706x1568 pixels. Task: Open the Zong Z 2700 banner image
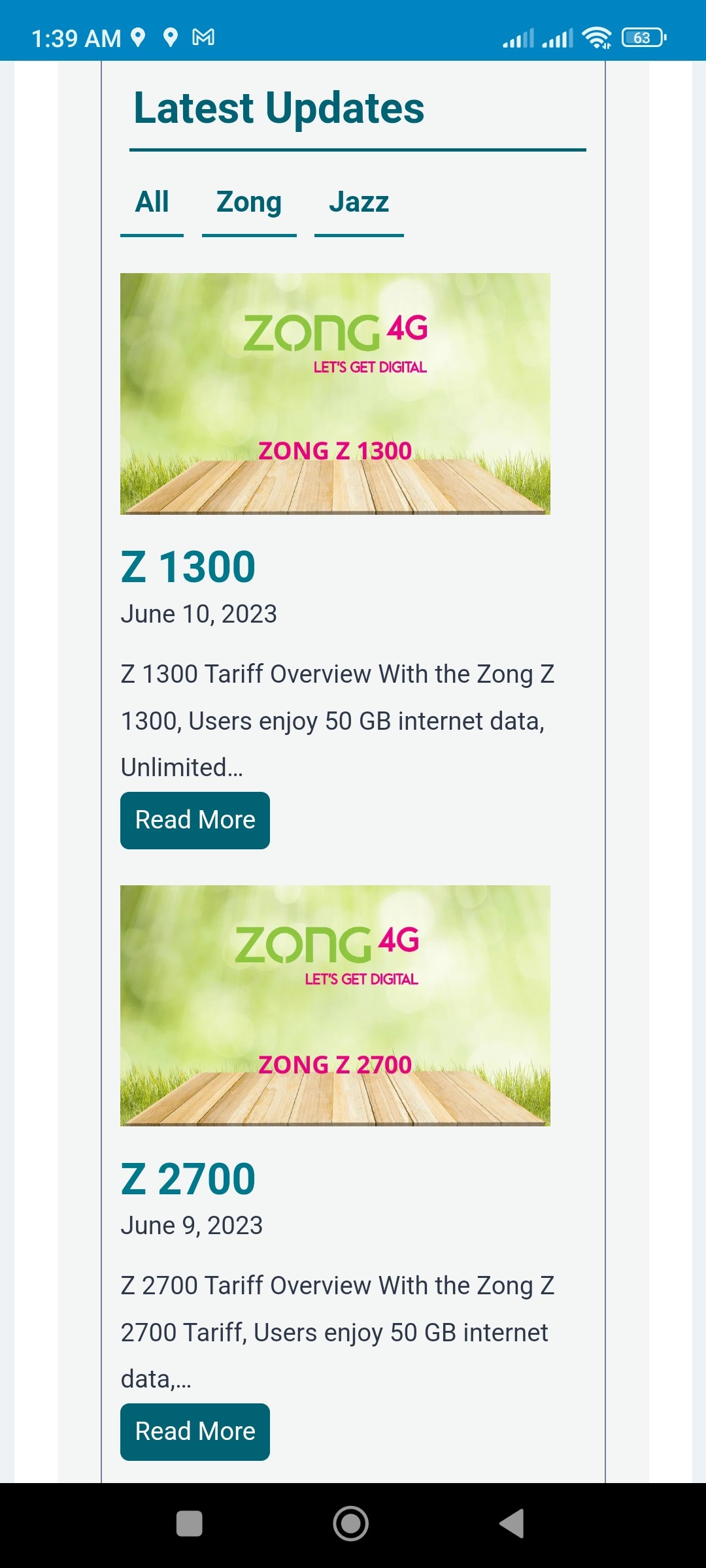tap(335, 1005)
